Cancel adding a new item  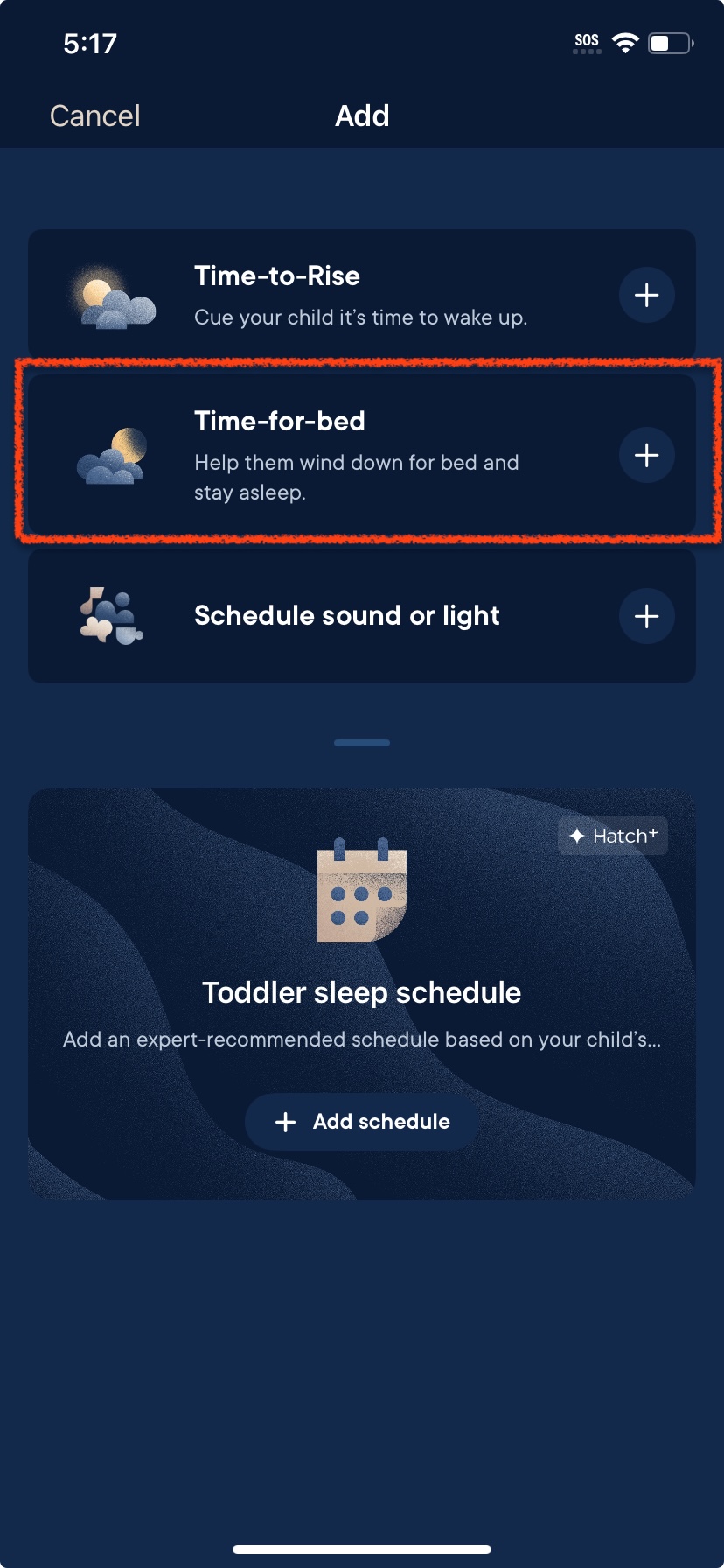(94, 115)
